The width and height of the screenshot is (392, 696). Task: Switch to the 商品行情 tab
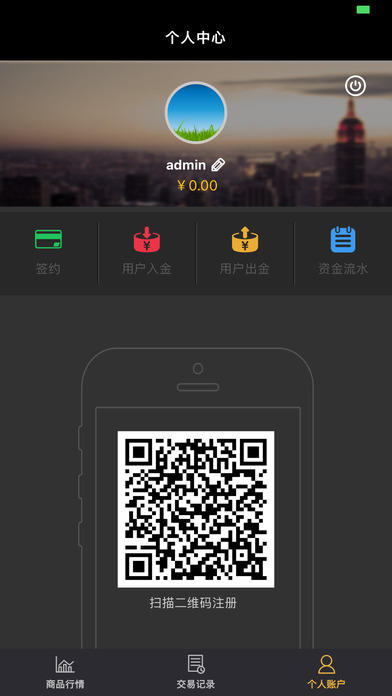point(65,672)
